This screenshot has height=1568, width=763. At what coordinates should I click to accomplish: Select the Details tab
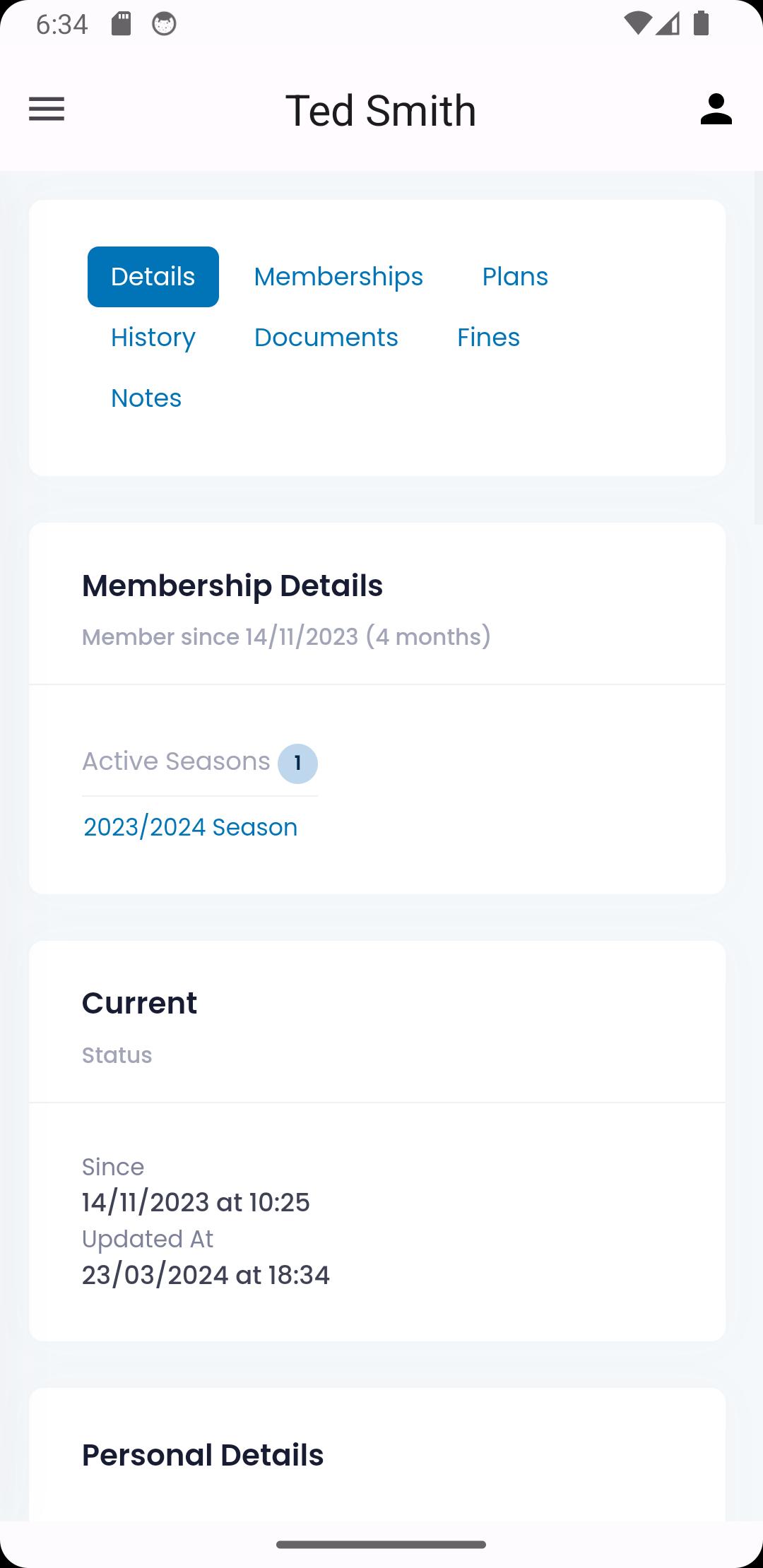[153, 277]
